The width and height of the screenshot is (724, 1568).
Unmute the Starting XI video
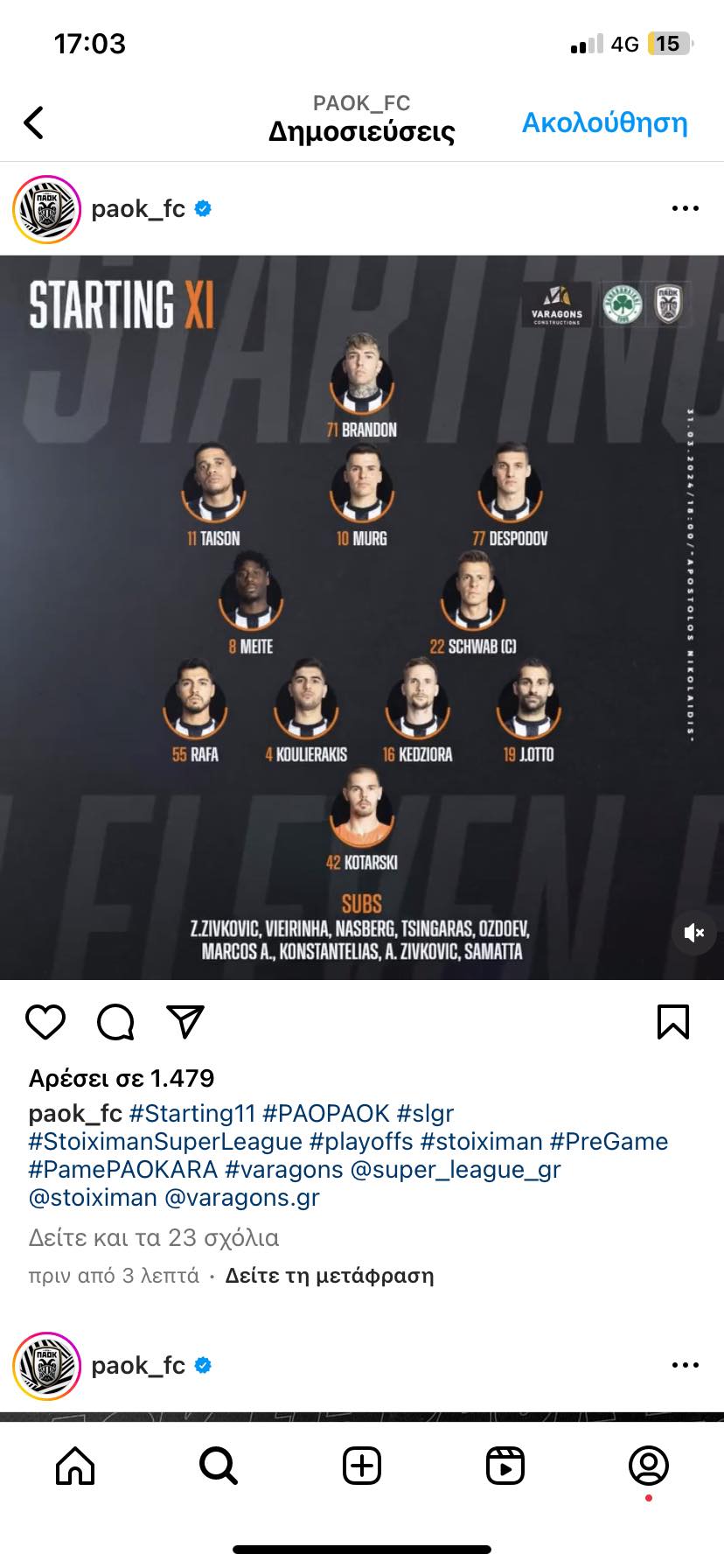point(694,933)
